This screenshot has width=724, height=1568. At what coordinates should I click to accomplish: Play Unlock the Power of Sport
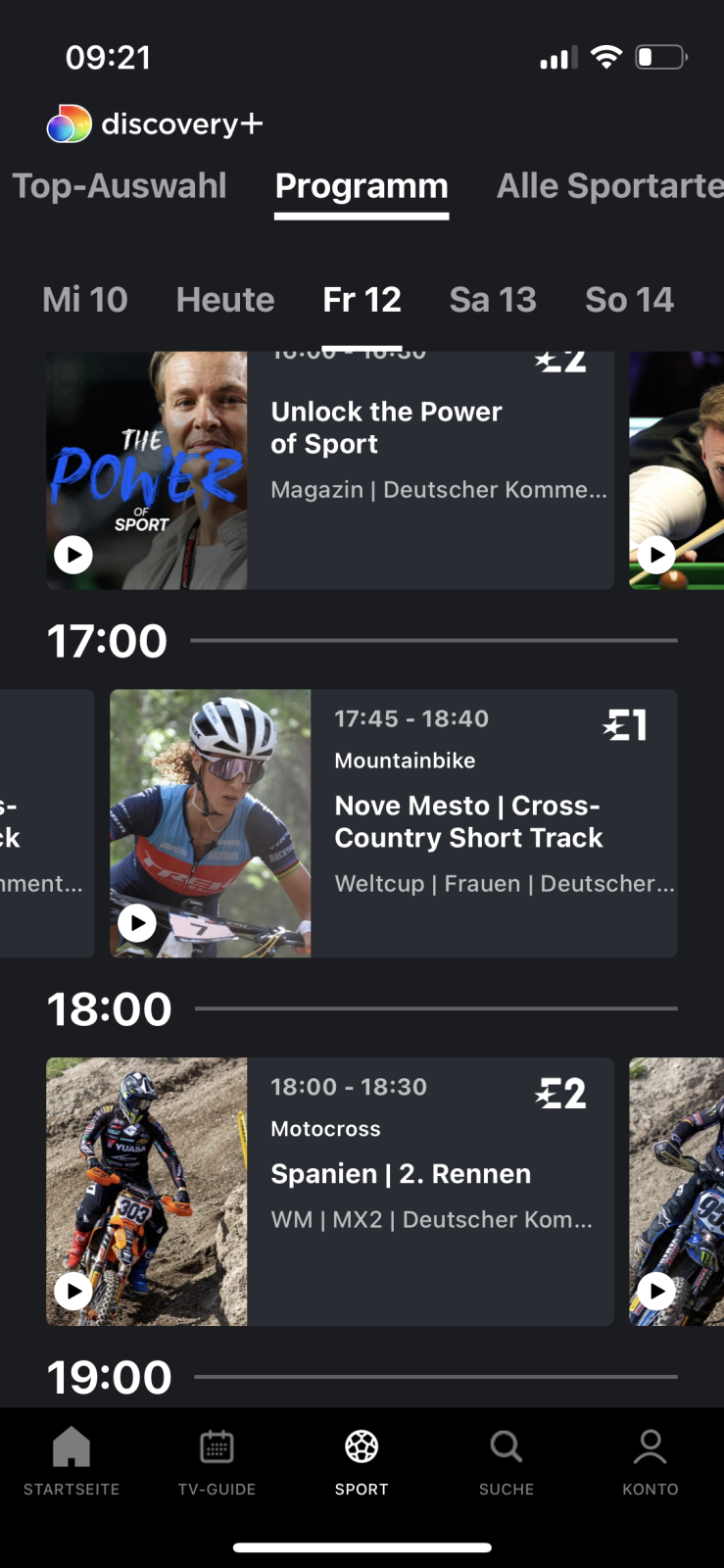pyautogui.click(x=73, y=556)
